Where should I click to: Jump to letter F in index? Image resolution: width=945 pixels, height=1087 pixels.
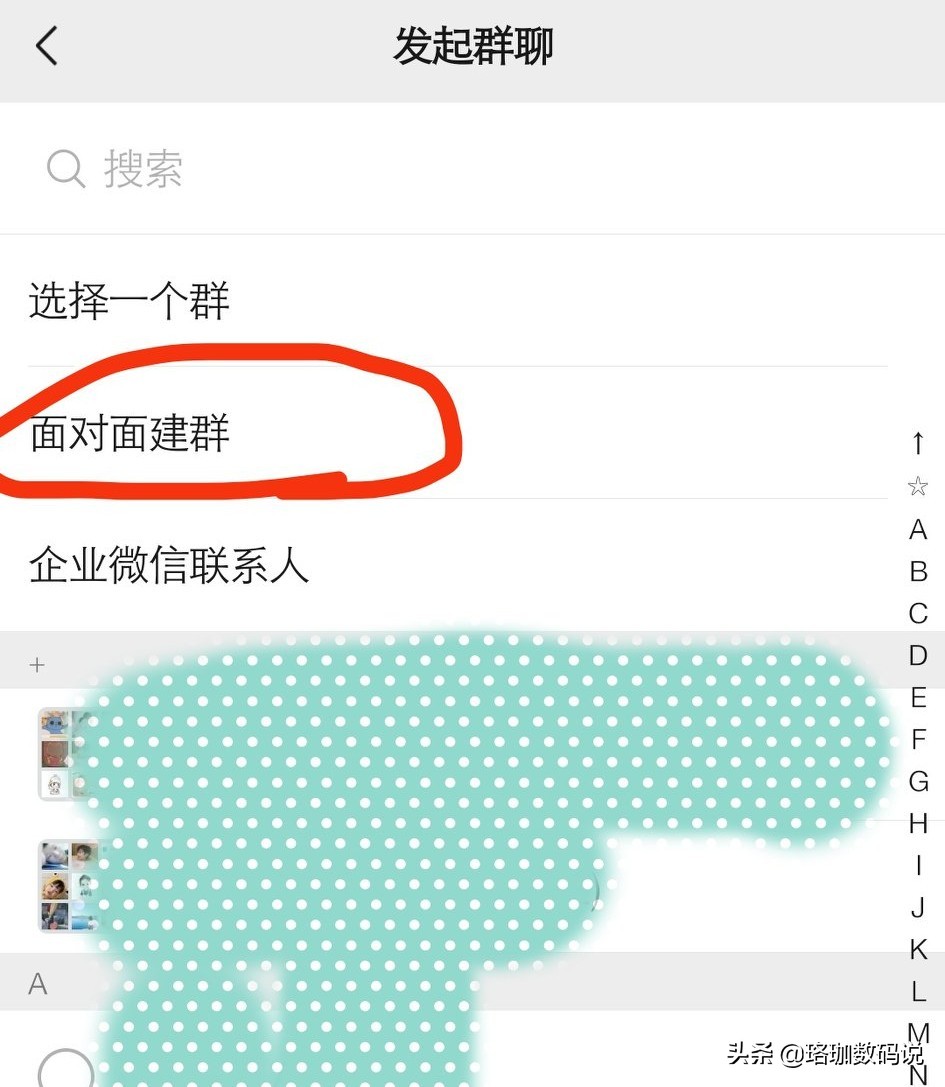918,740
